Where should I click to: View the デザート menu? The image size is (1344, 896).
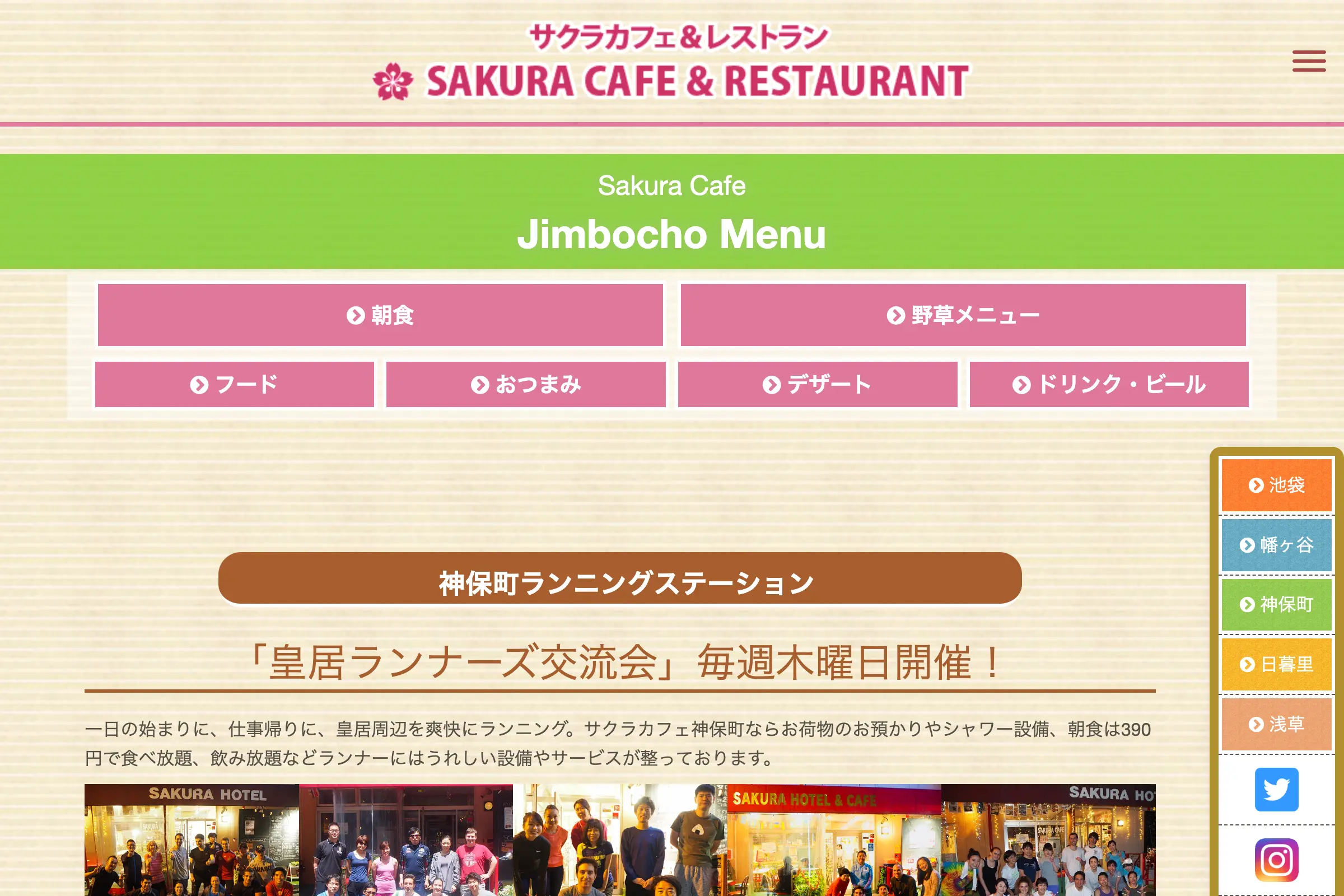817,385
